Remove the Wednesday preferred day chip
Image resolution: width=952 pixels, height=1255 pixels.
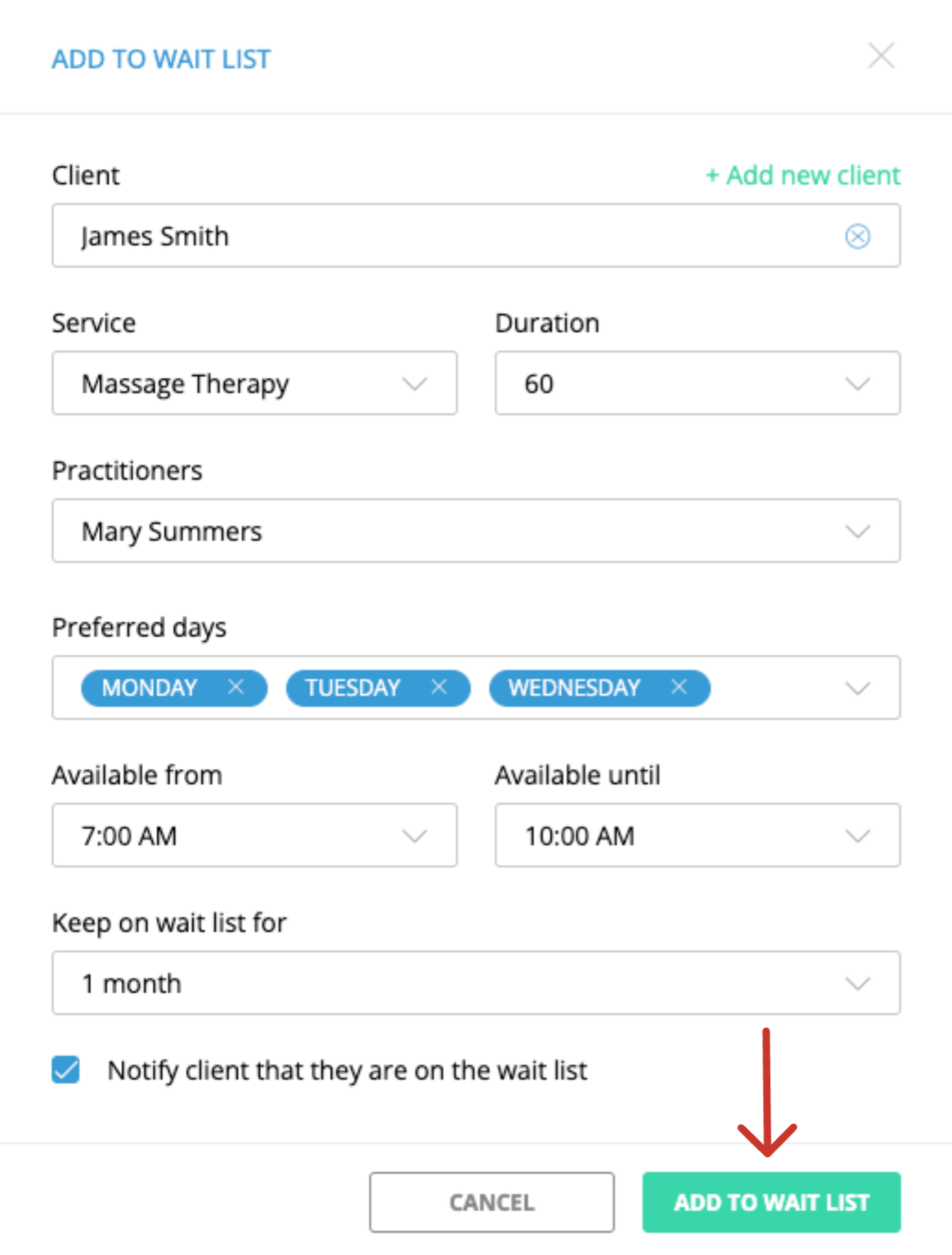pyautogui.click(x=679, y=687)
